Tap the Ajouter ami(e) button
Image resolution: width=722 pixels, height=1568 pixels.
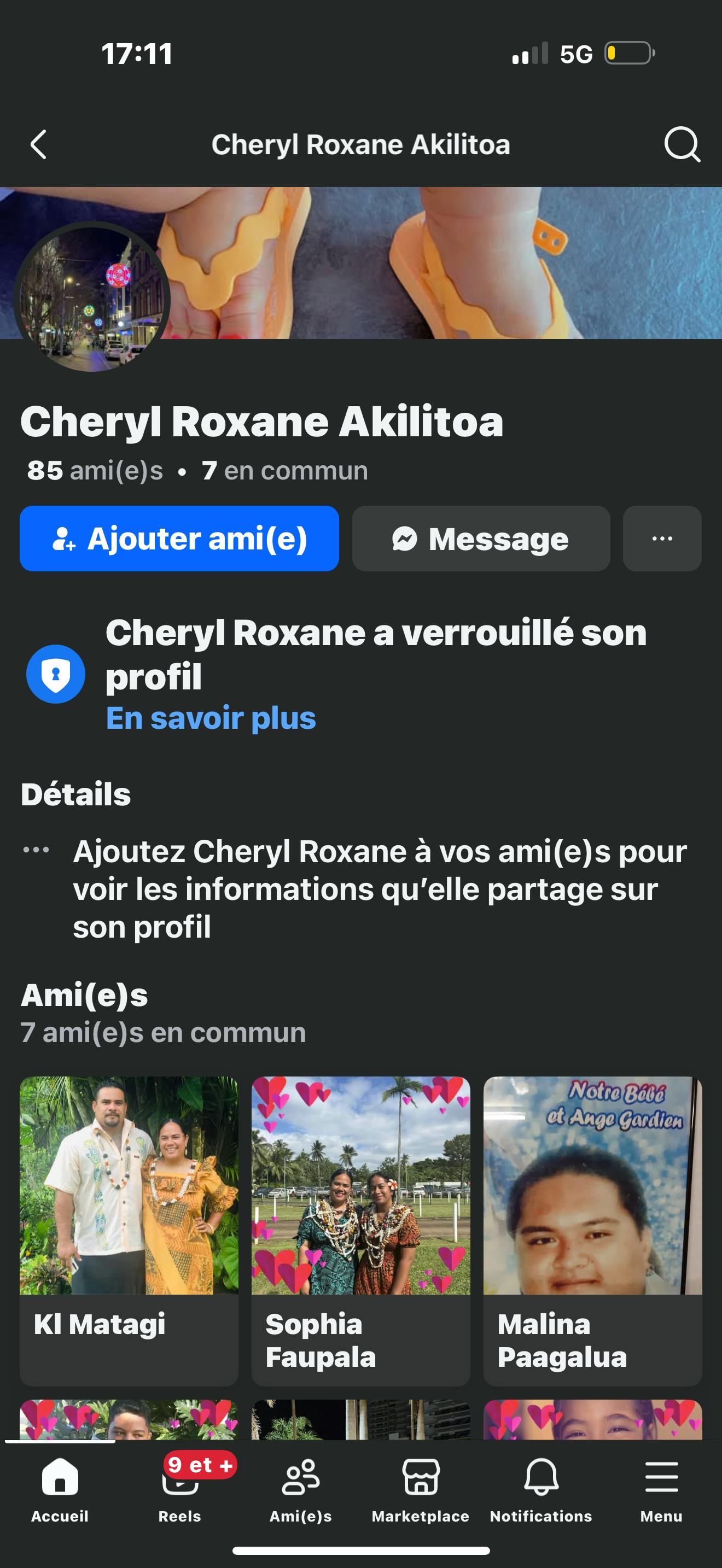(x=179, y=539)
